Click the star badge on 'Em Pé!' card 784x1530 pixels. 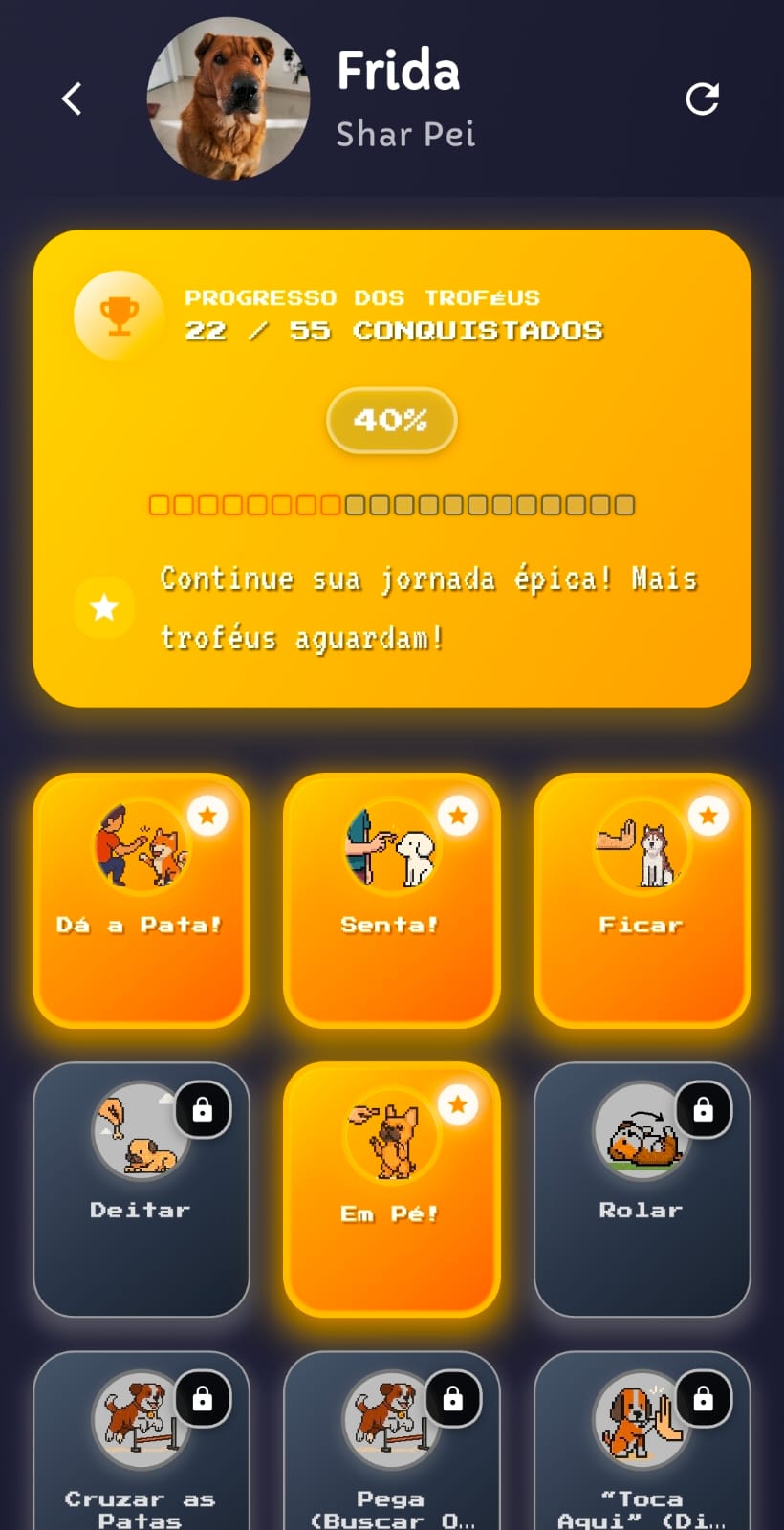click(x=459, y=1104)
